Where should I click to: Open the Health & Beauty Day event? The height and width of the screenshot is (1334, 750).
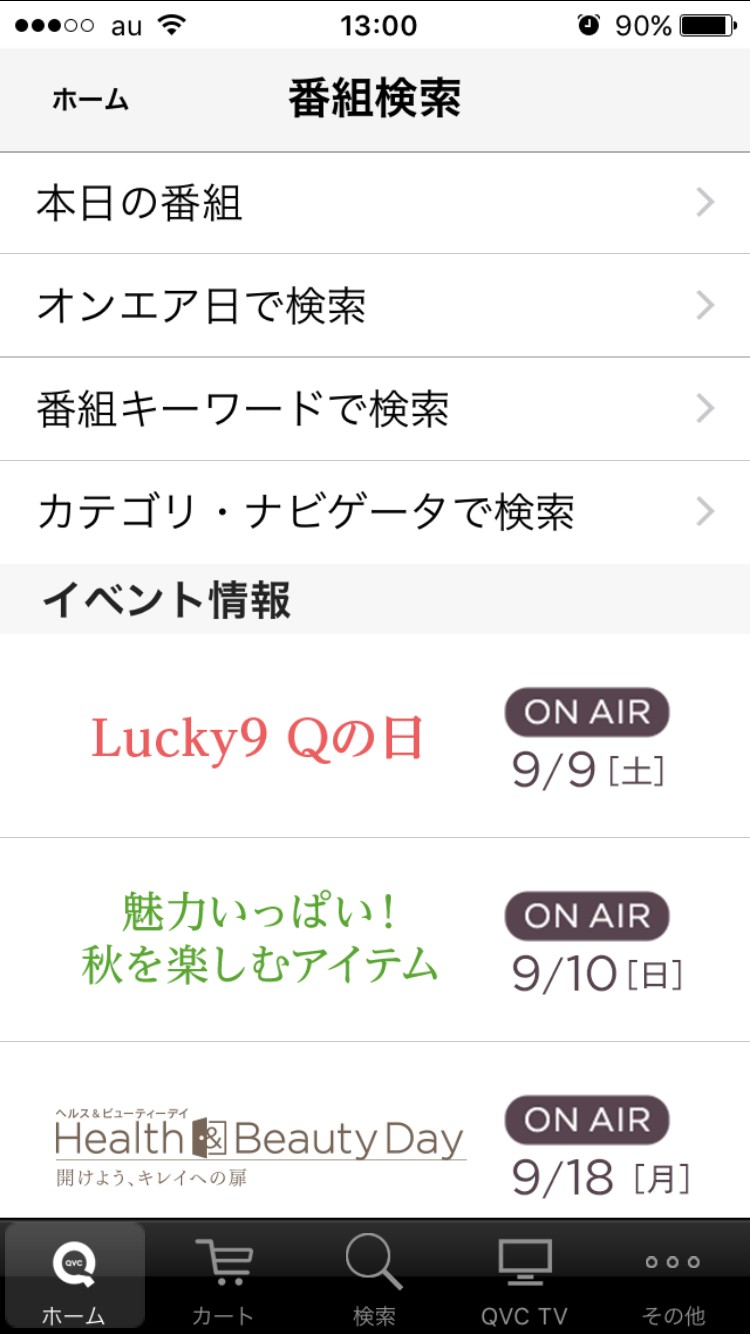(375, 1140)
